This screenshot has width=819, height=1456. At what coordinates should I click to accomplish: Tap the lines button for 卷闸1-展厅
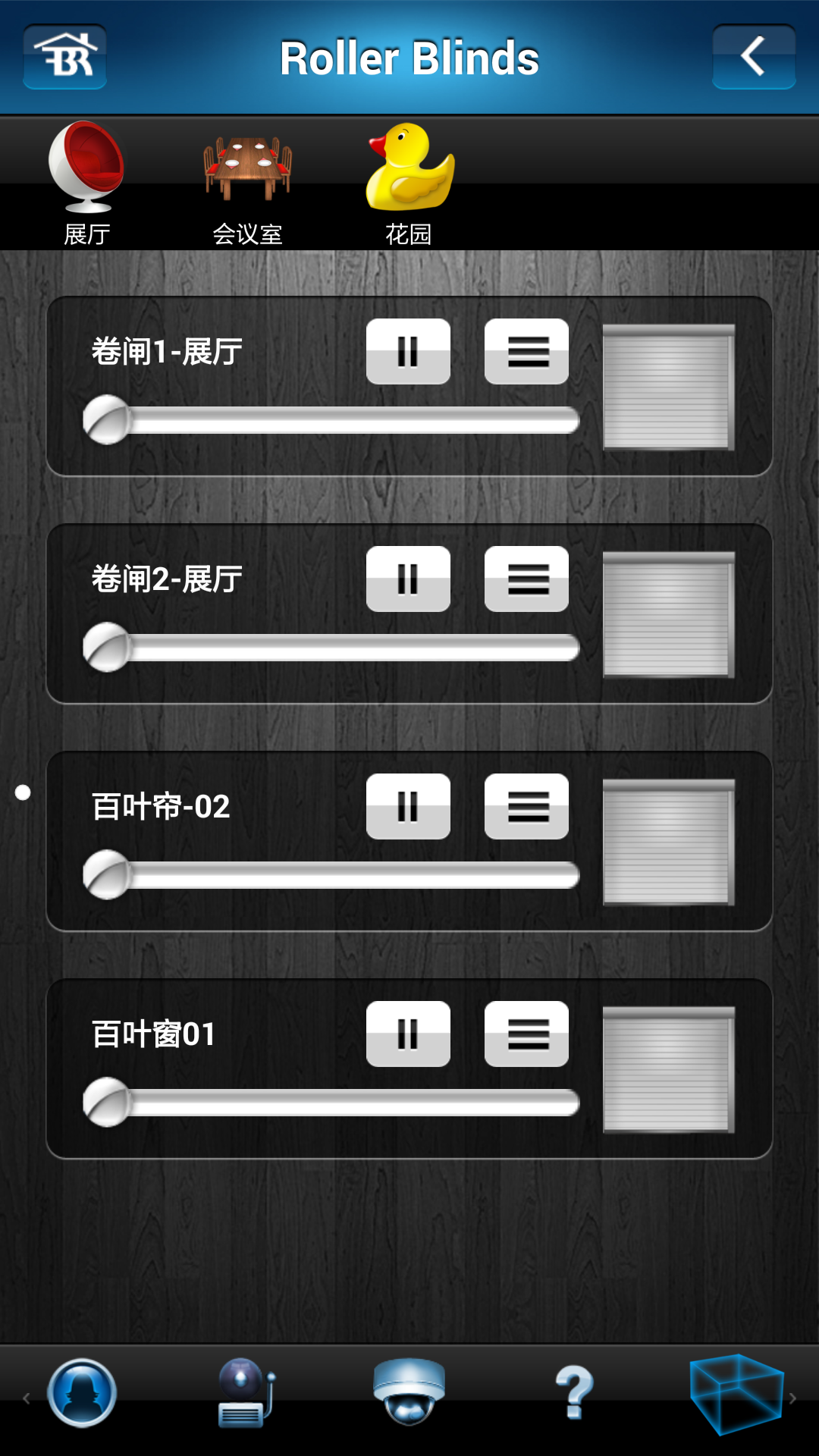point(526,351)
